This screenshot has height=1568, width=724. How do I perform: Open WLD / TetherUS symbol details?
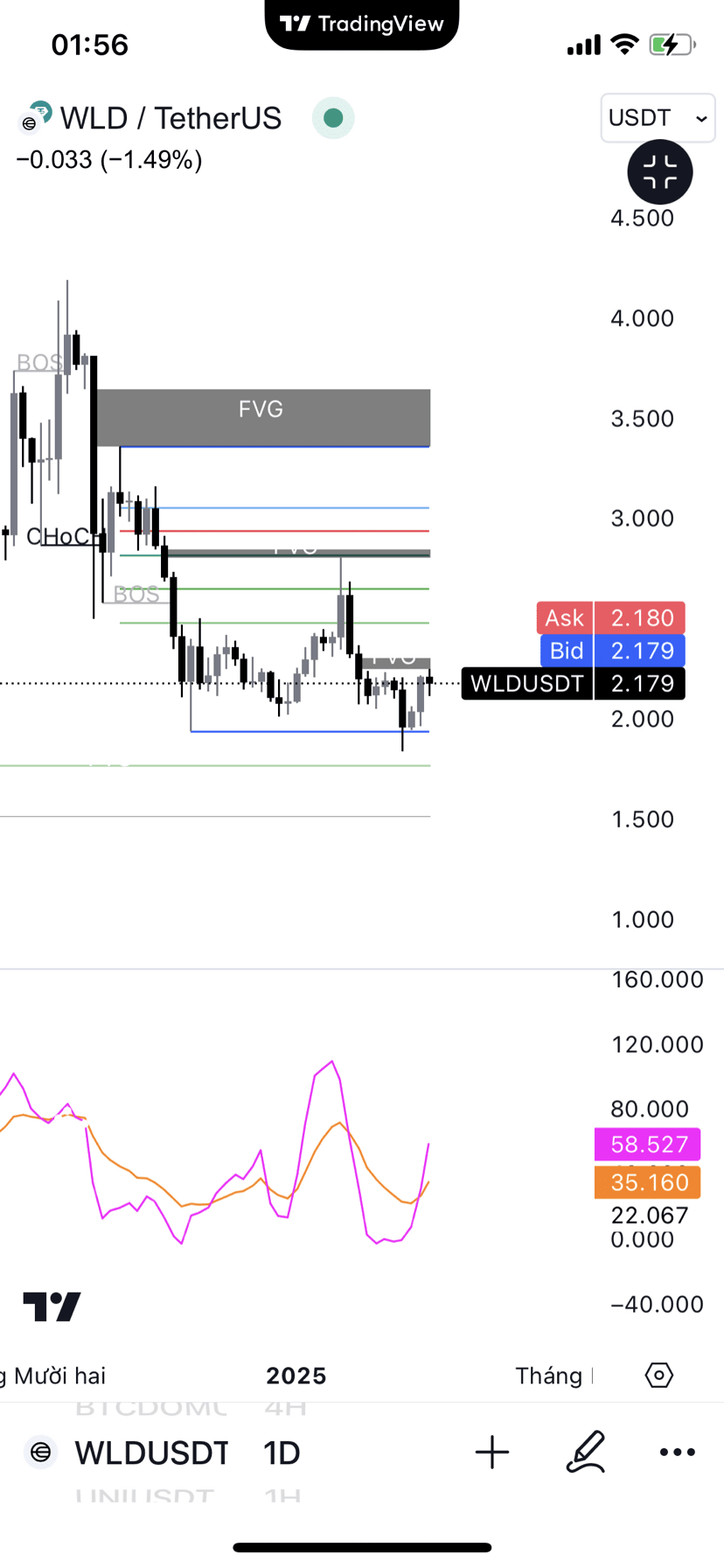[x=171, y=118]
